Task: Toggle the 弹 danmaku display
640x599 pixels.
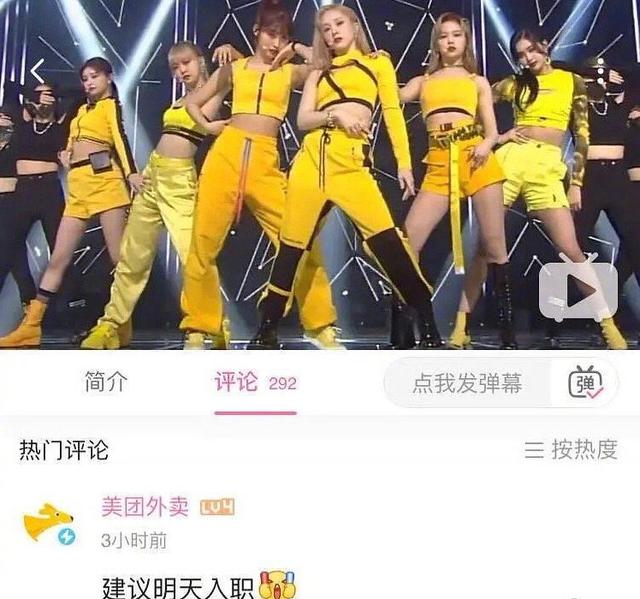Action: click(586, 383)
